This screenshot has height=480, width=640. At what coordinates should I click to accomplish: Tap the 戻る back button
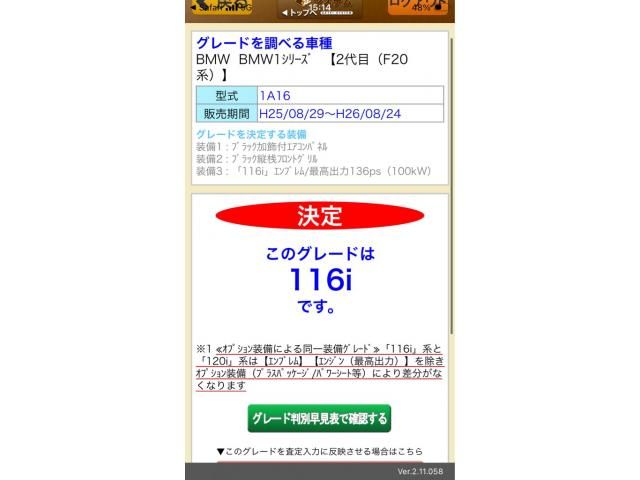(x=219, y=8)
